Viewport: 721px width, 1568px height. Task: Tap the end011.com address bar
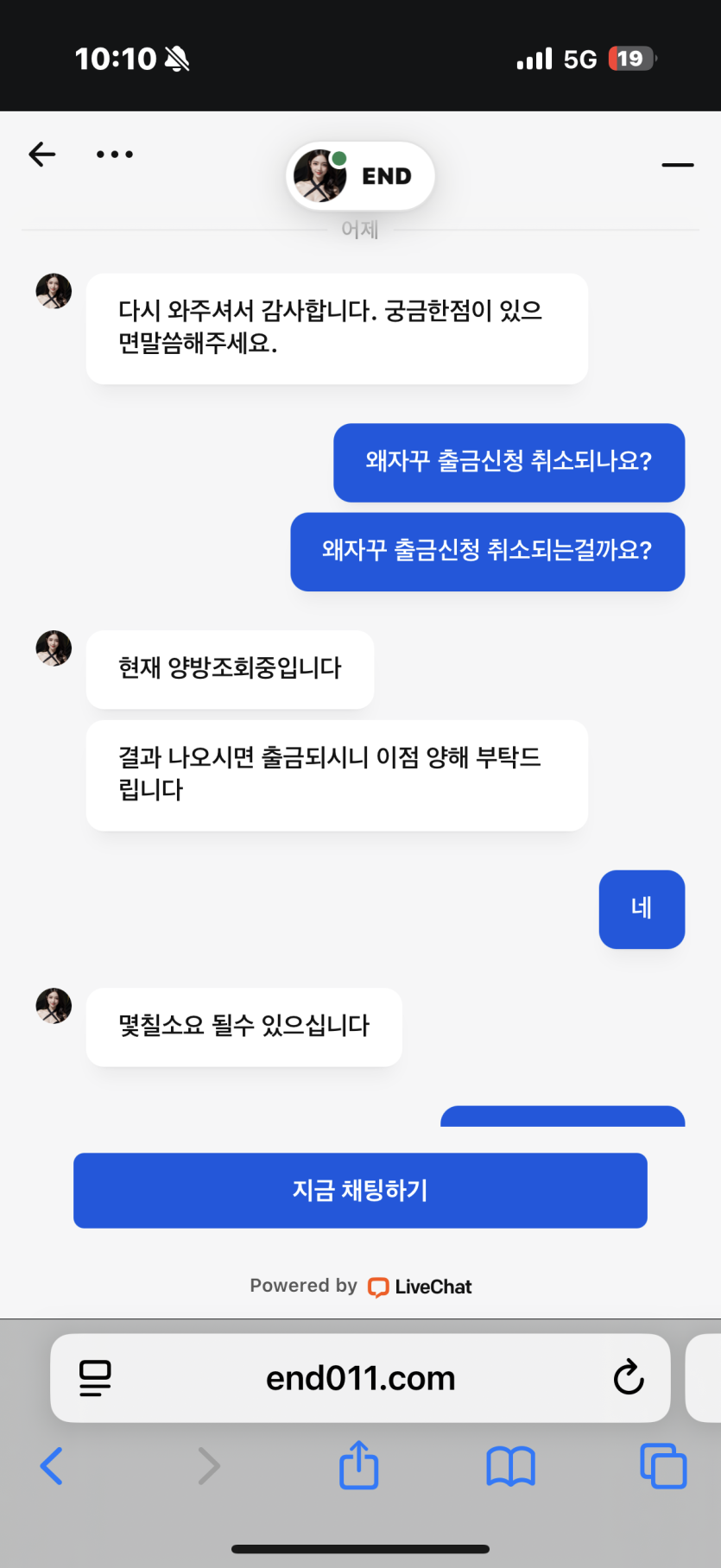[360, 1378]
